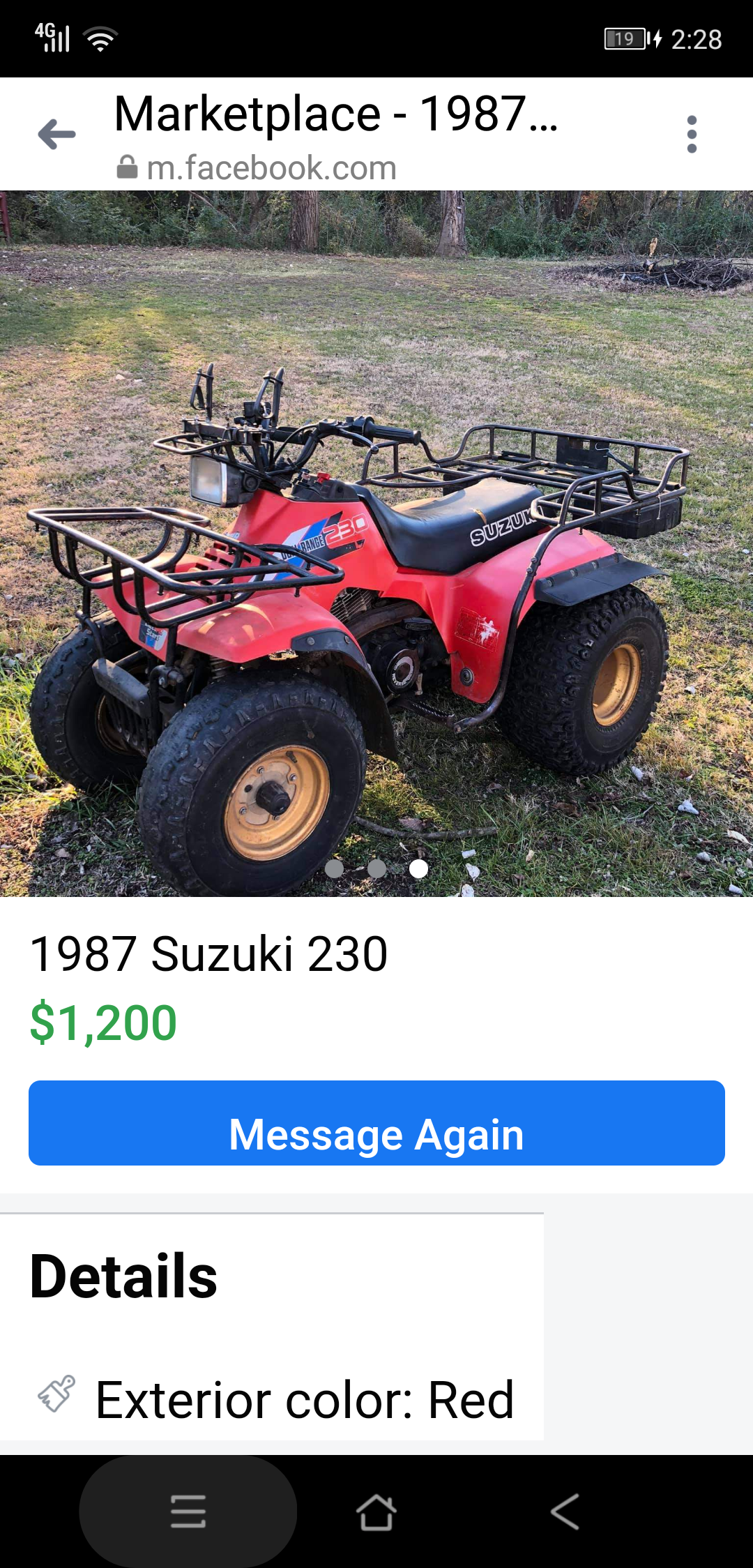This screenshot has width=753, height=1568.
Task: Tap the system back button
Action: coord(565,1512)
